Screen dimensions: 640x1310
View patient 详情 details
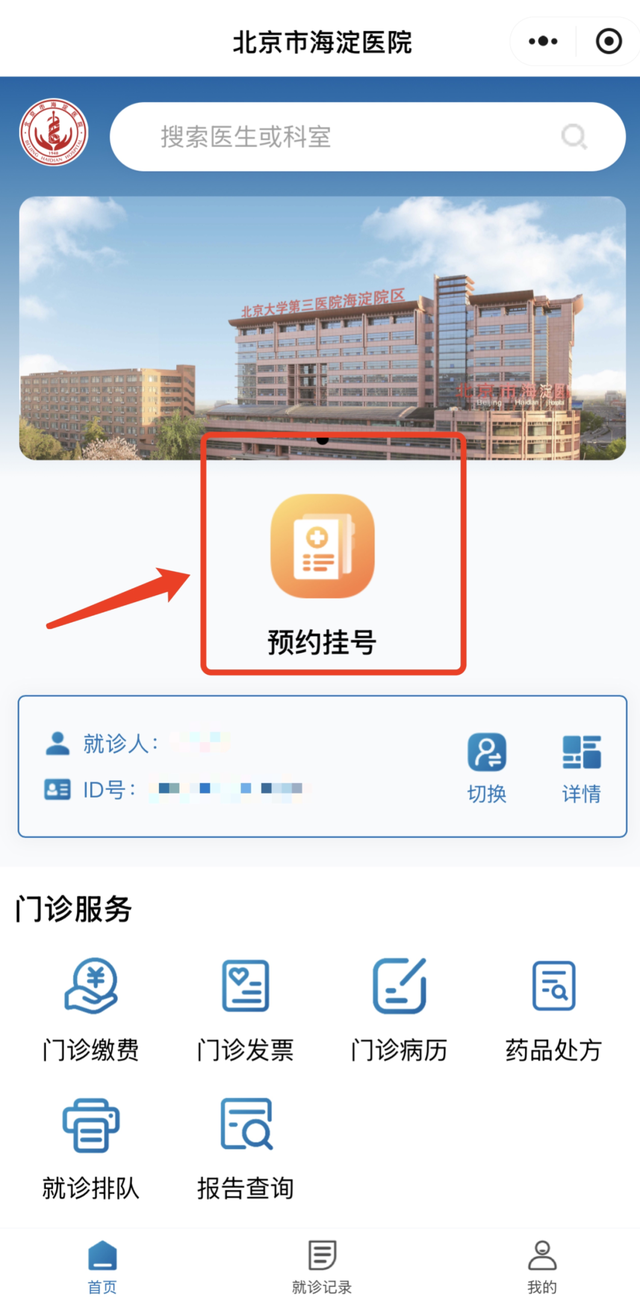click(581, 767)
